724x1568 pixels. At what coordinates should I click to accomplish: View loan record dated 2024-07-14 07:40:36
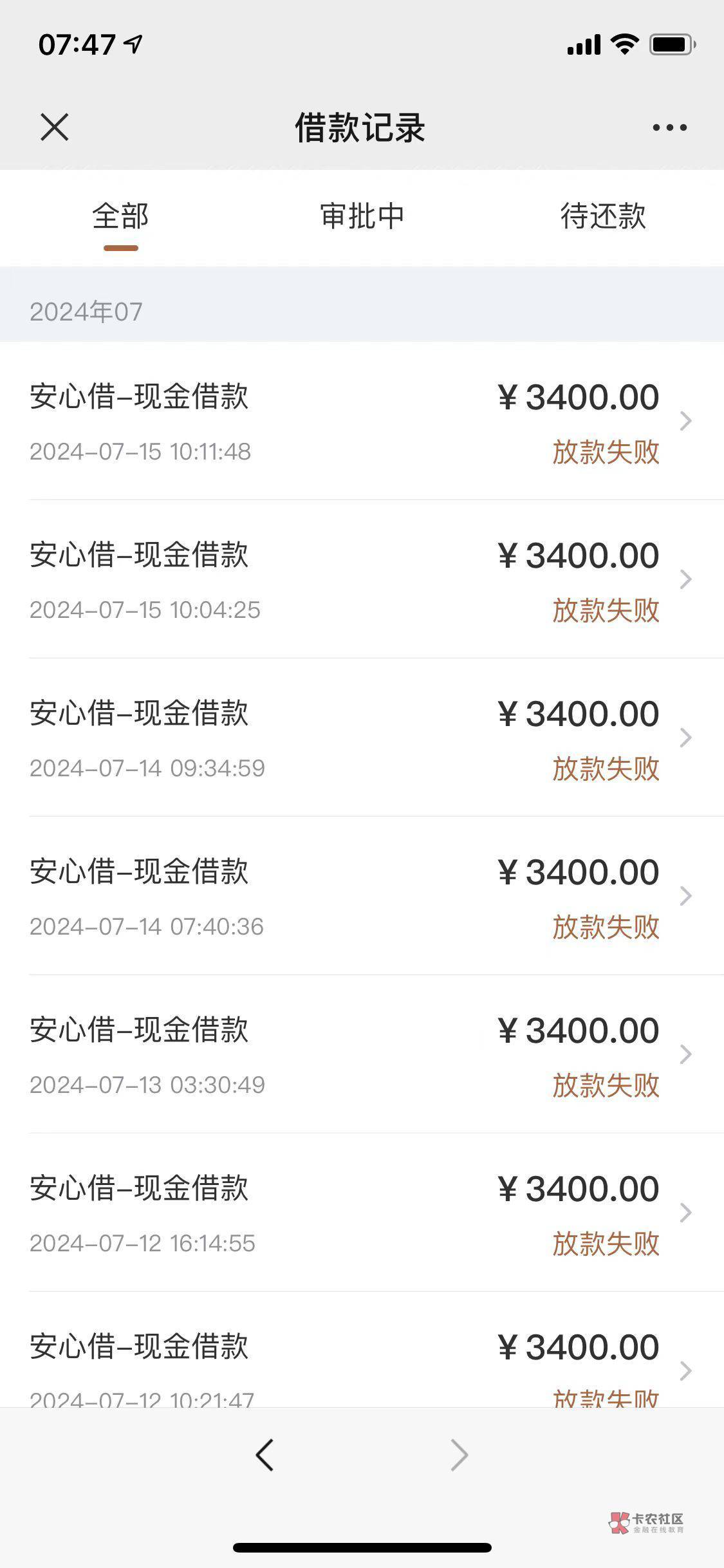pos(362,896)
